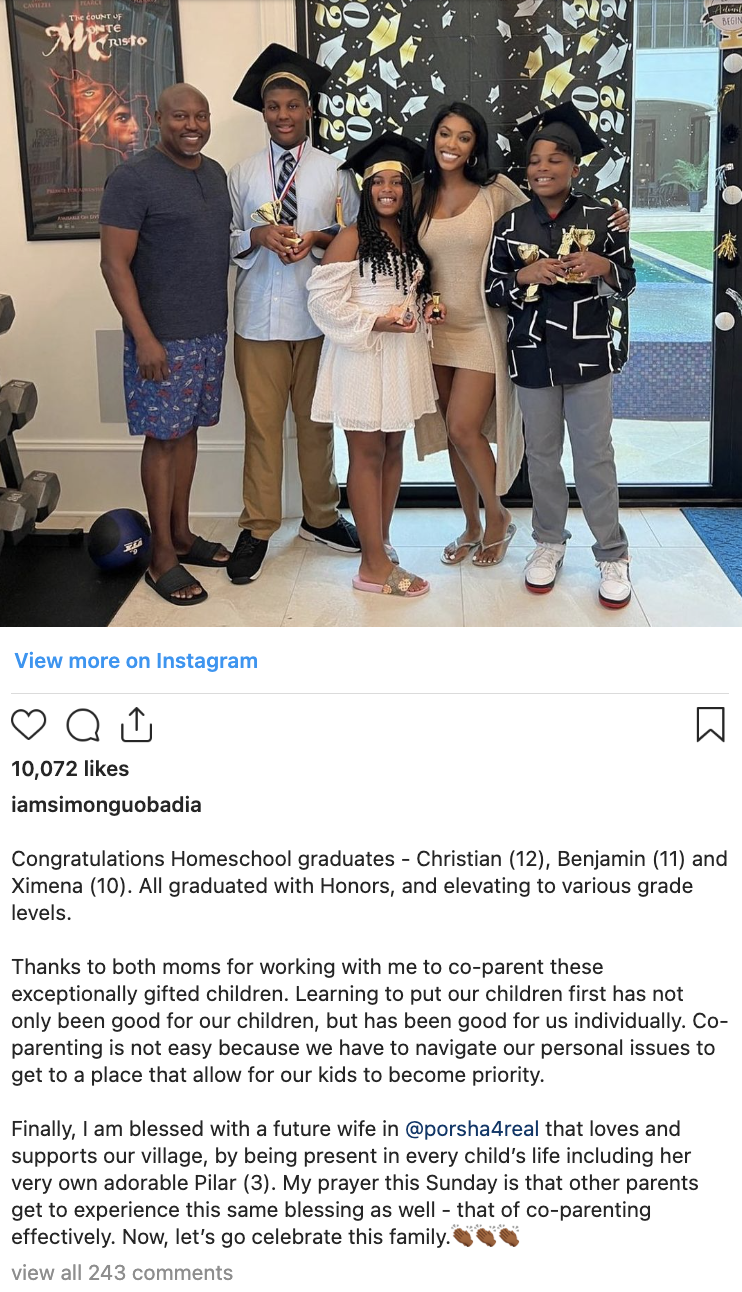View all 243 comments

coord(122,1273)
